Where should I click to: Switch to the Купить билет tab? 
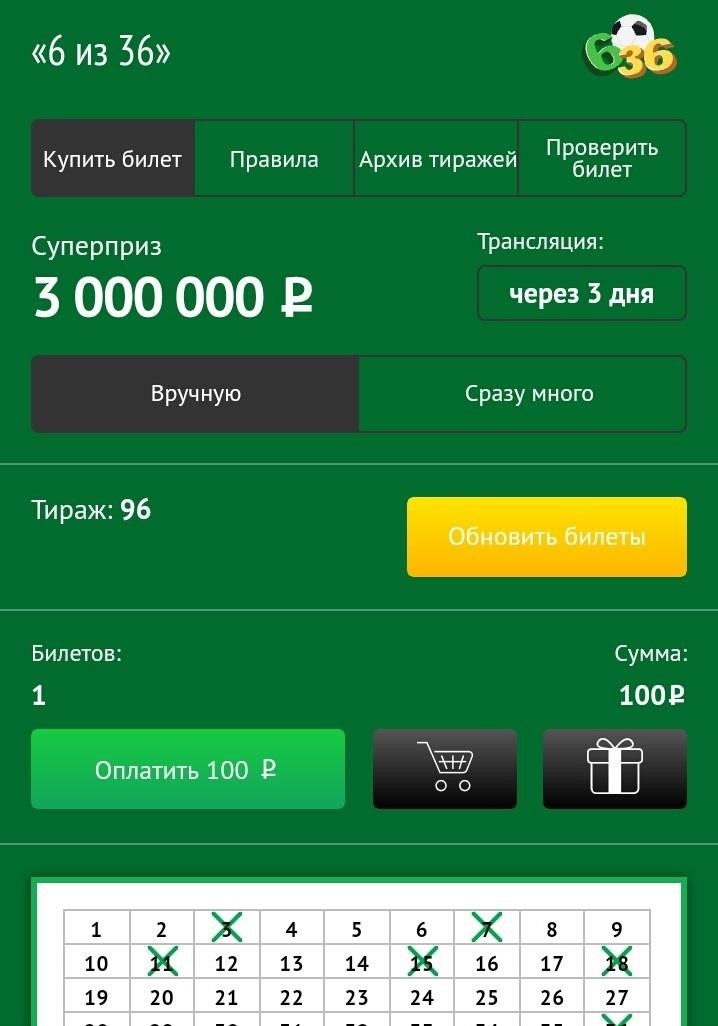point(113,159)
